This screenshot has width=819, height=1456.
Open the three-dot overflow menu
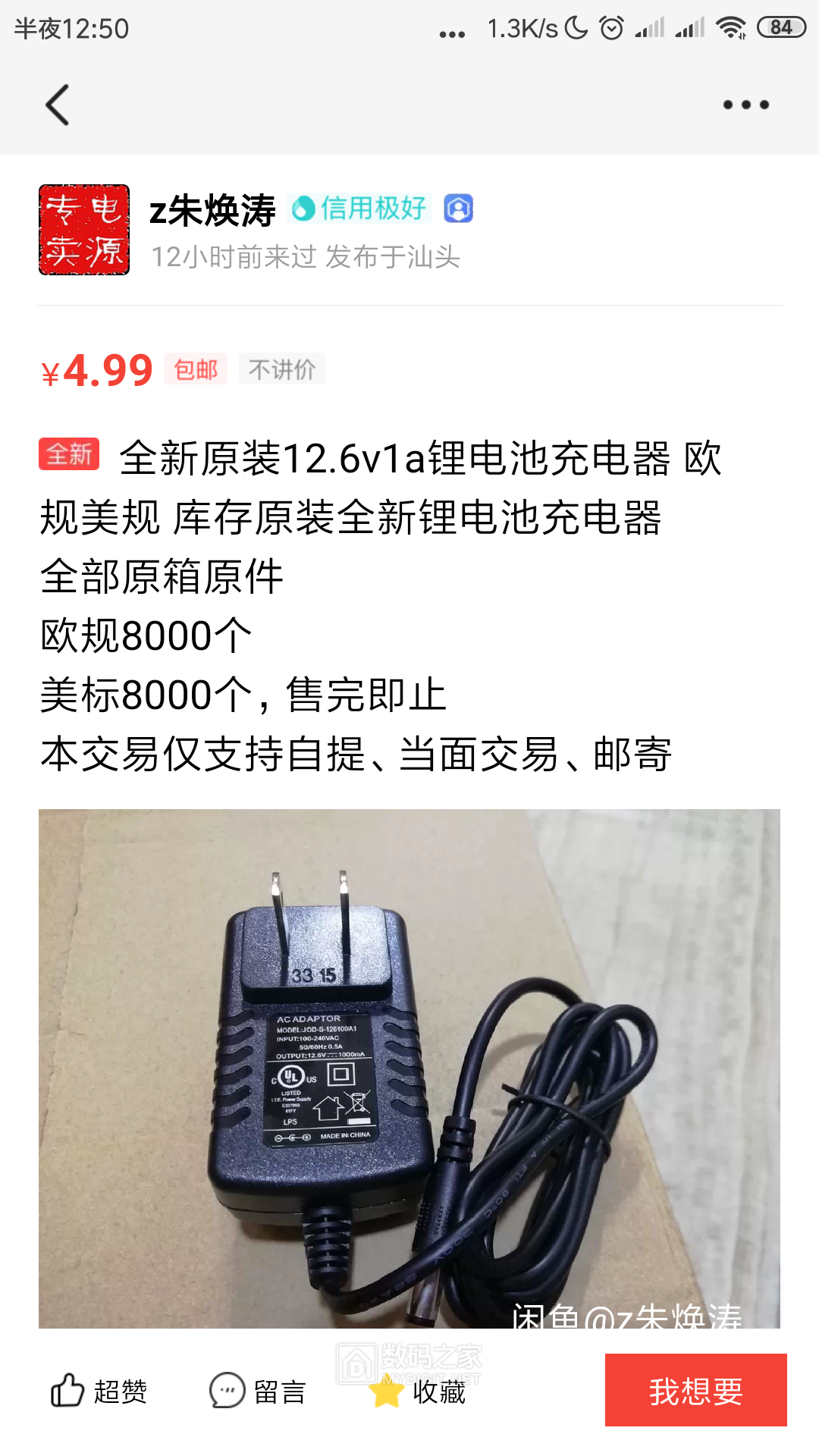pos(745,105)
